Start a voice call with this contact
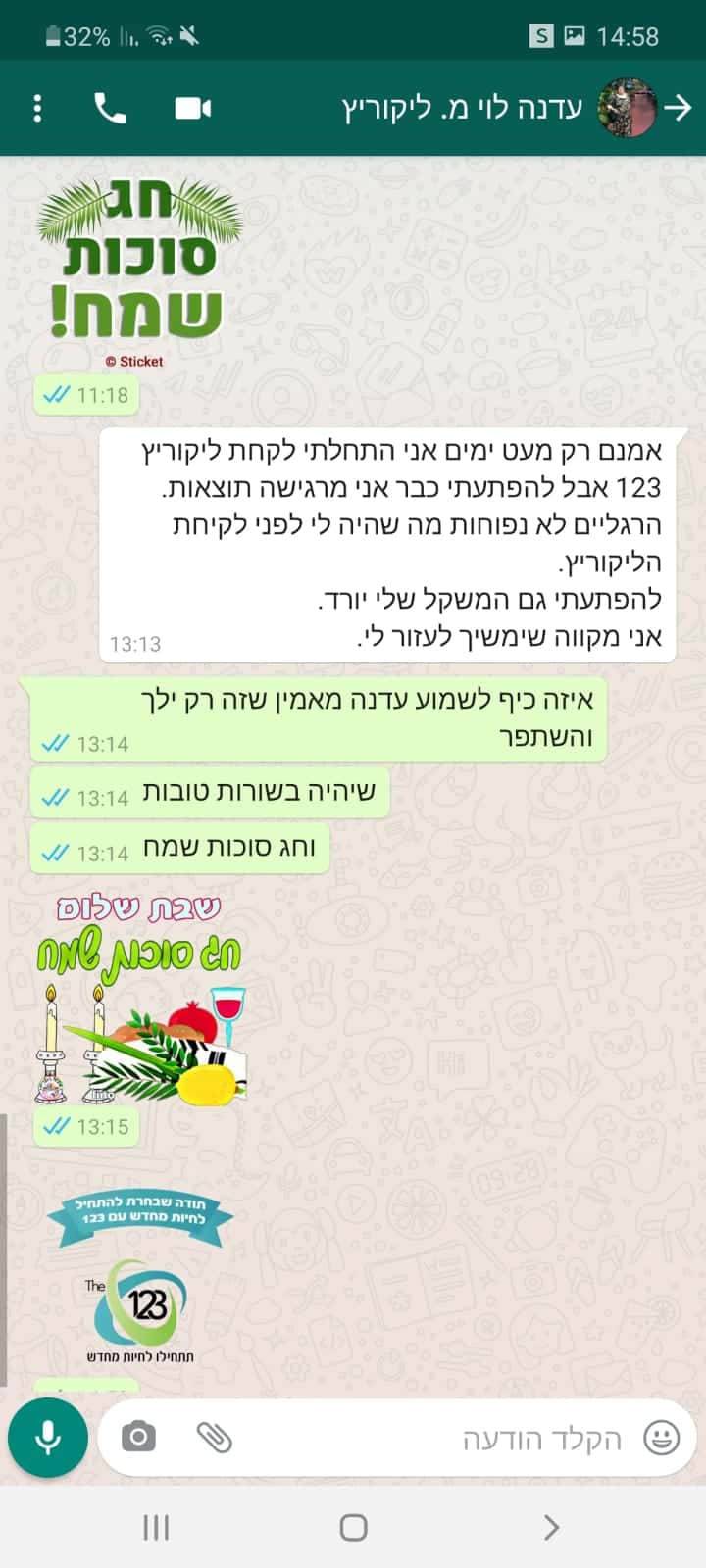706x1568 pixels. pyautogui.click(x=110, y=108)
